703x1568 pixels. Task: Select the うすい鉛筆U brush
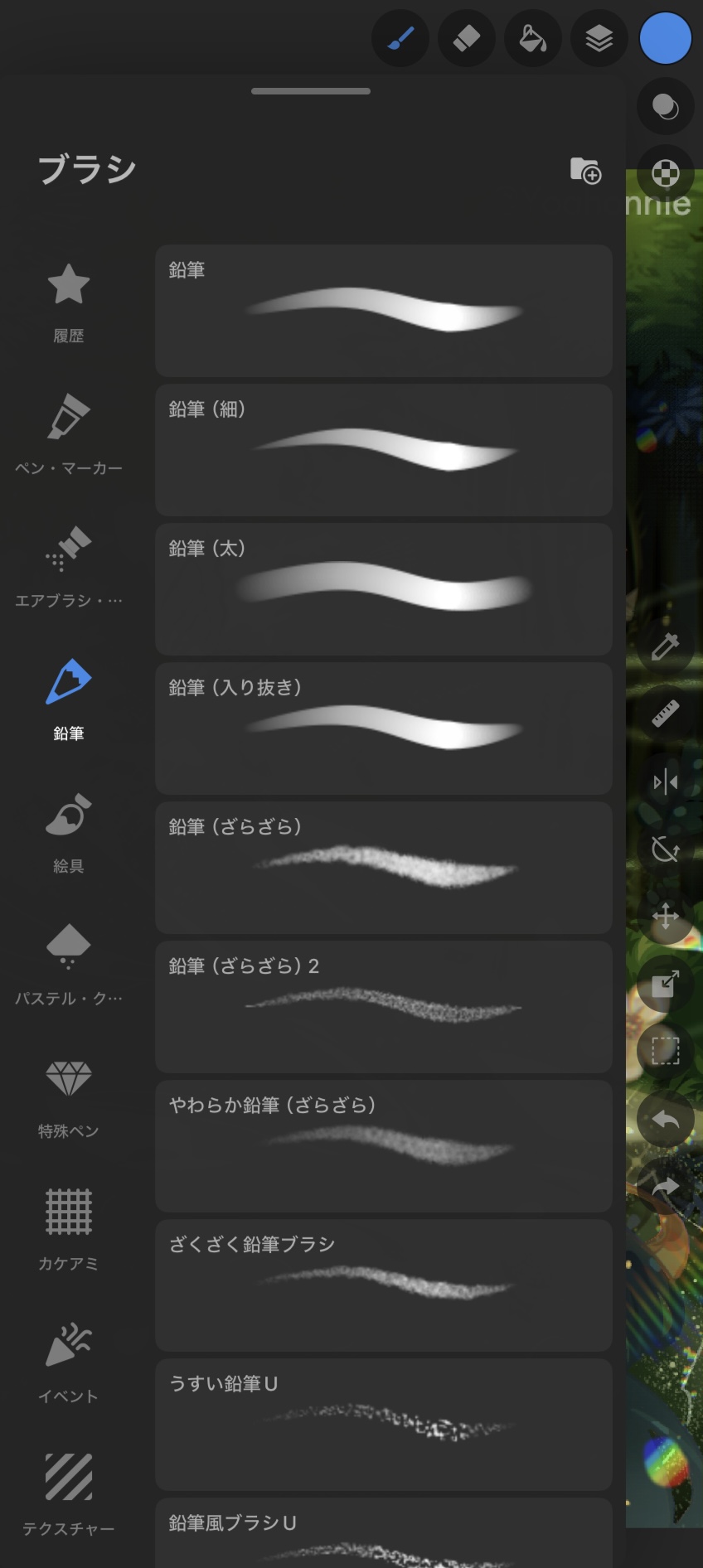(383, 1425)
